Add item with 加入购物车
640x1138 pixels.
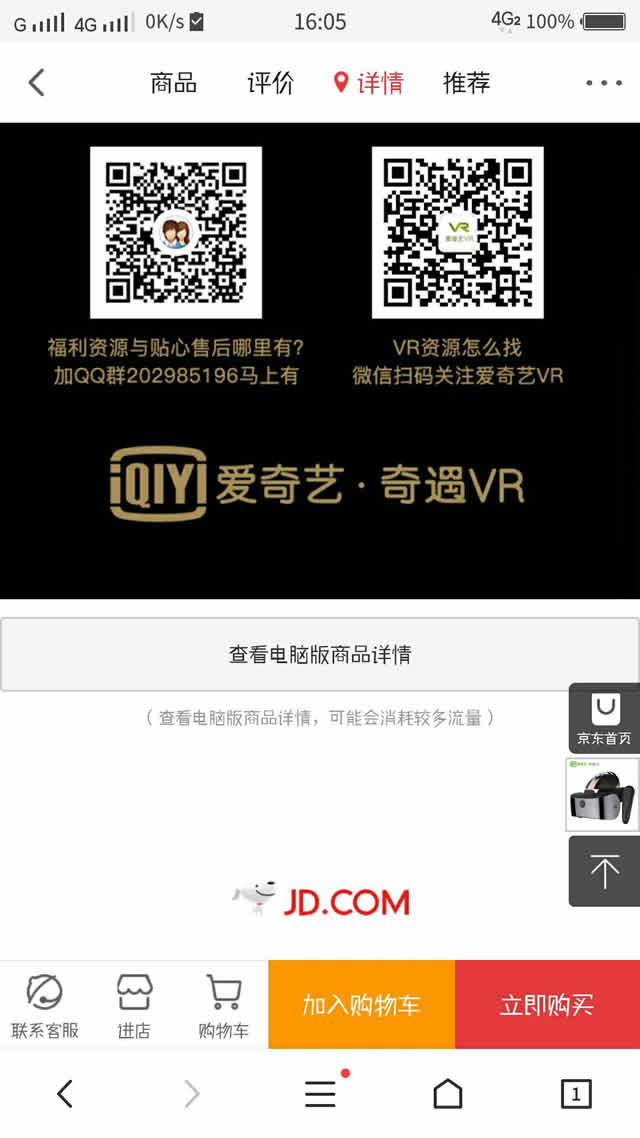(361, 1005)
